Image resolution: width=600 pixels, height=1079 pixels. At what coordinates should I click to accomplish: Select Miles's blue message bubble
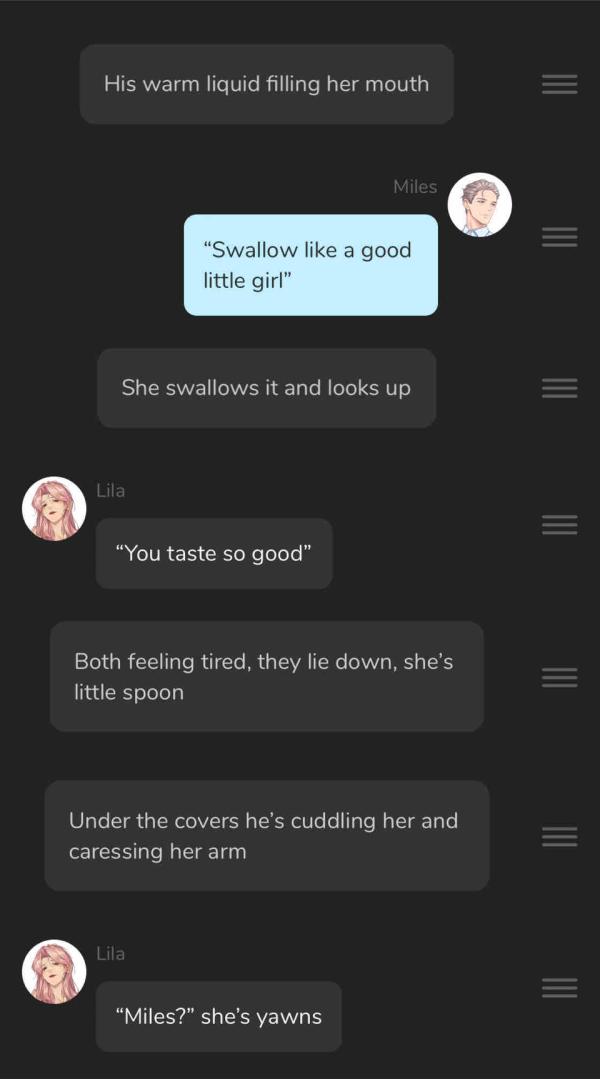[x=310, y=265]
